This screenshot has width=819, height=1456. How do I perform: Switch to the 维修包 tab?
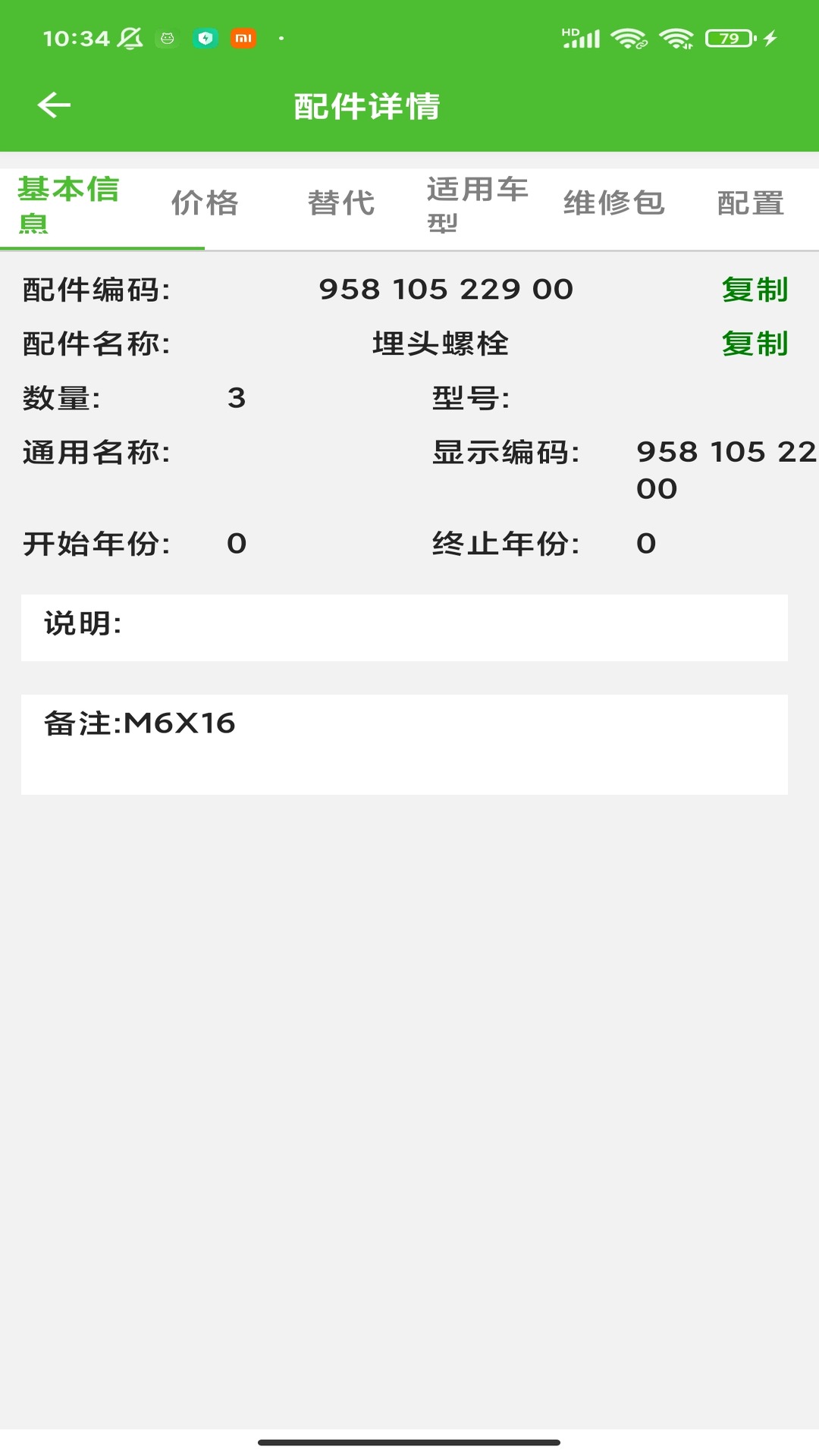tap(613, 202)
